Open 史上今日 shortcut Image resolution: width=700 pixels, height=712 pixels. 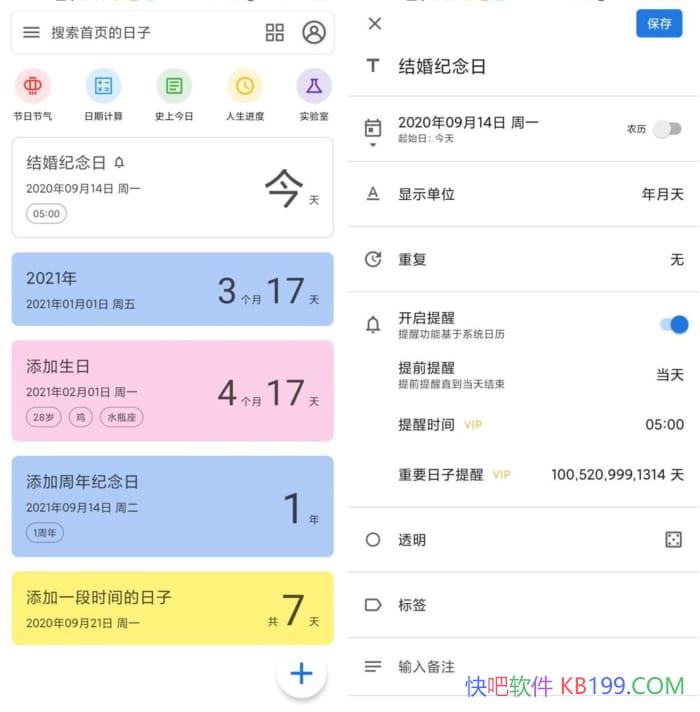pyautogui.click(x=174, y=87)
